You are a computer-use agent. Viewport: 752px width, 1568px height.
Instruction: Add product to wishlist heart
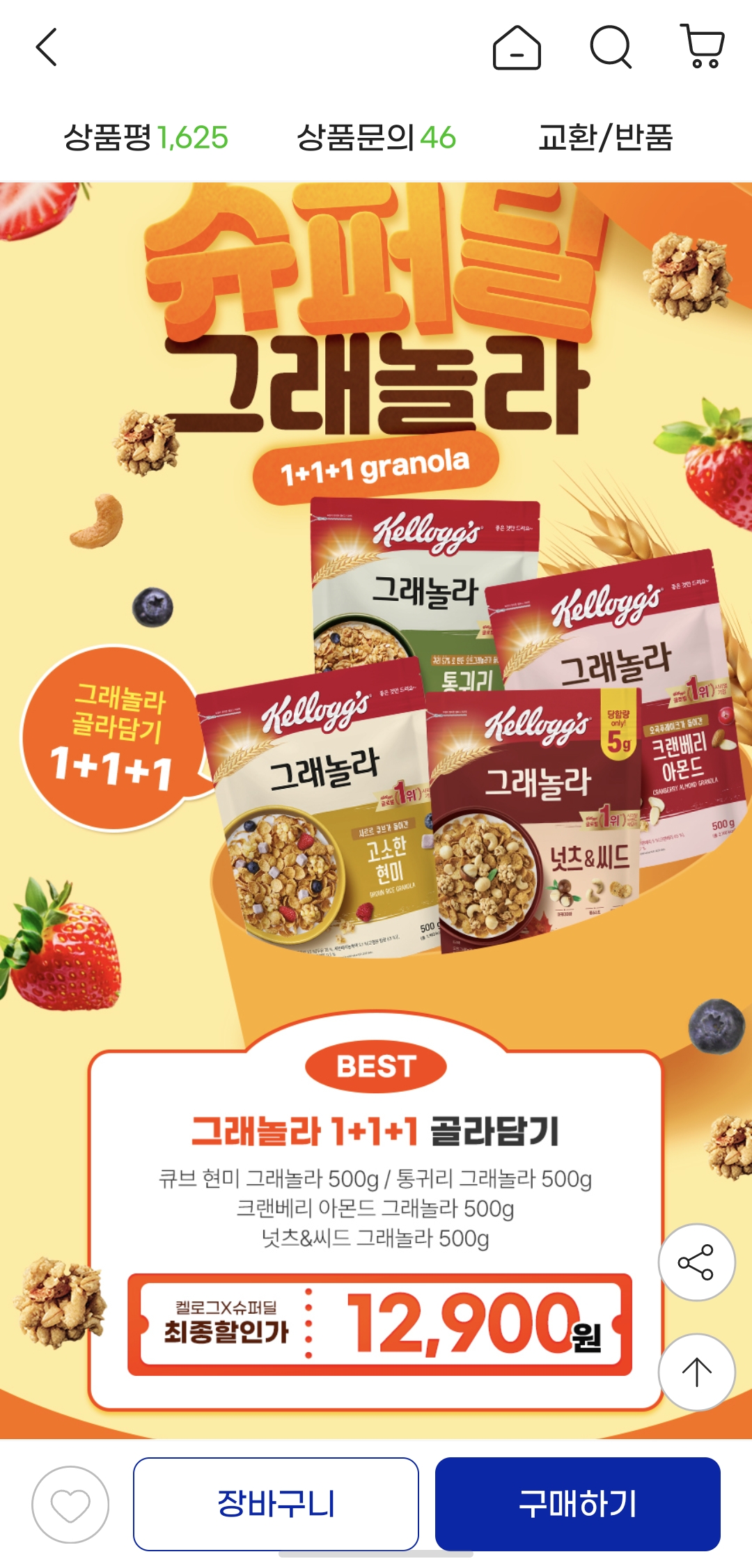pyautogui.click(x=70, y=1505)
